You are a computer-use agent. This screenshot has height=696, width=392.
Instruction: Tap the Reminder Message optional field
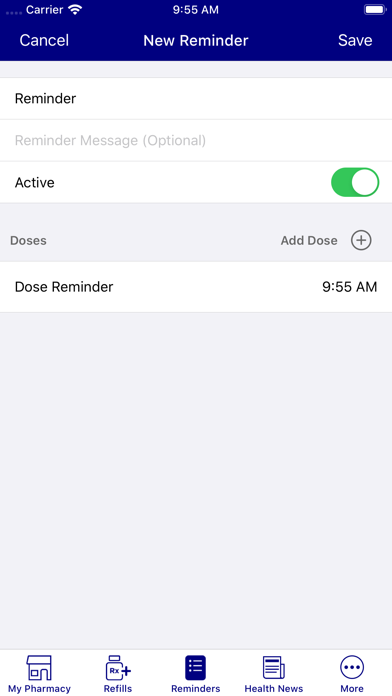point(196,141)
